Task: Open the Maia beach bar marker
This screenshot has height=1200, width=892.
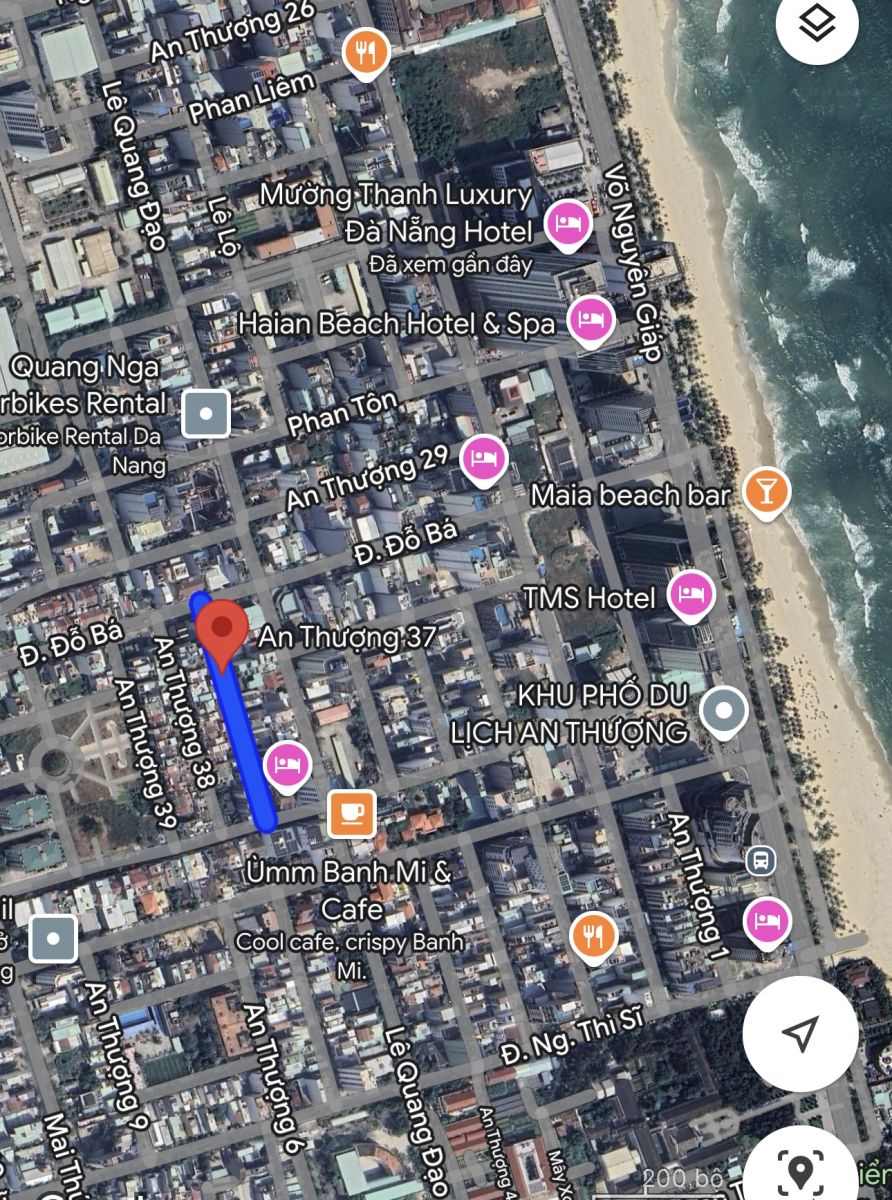Action: click(x=767, y=491)
